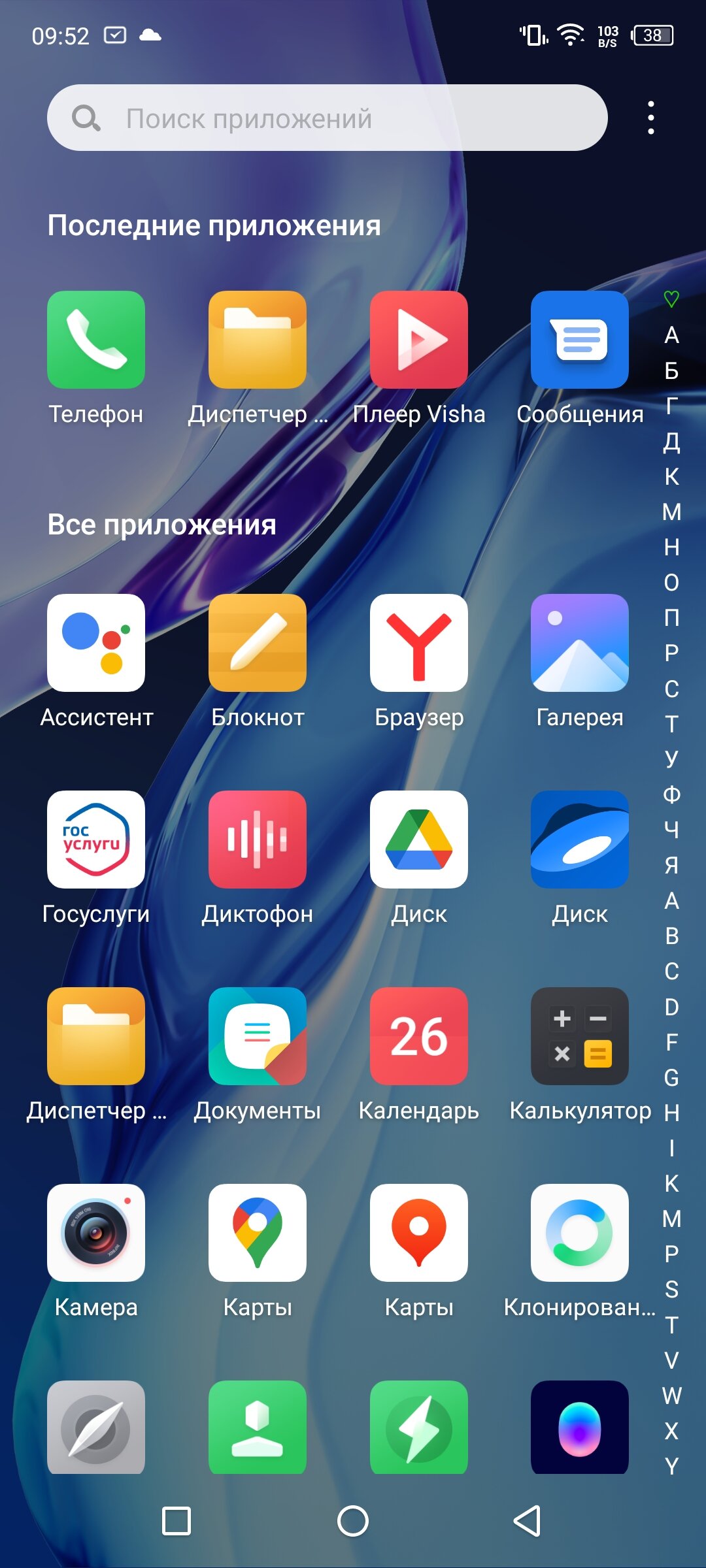
Task: Jump to letter С in alphabet index
Action: click(x=671, y=689)
